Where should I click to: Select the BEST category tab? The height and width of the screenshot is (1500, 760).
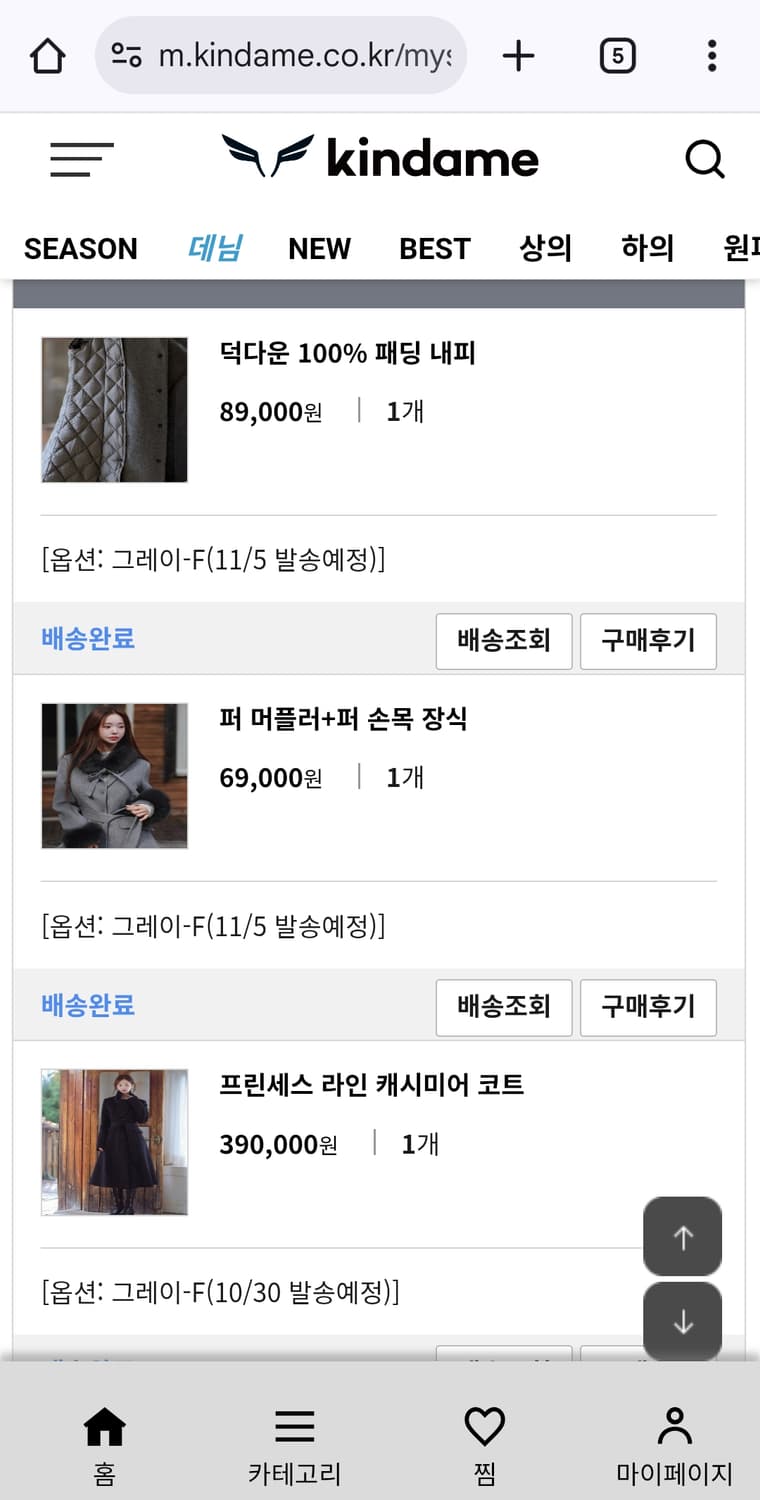[x=435, y=248]
